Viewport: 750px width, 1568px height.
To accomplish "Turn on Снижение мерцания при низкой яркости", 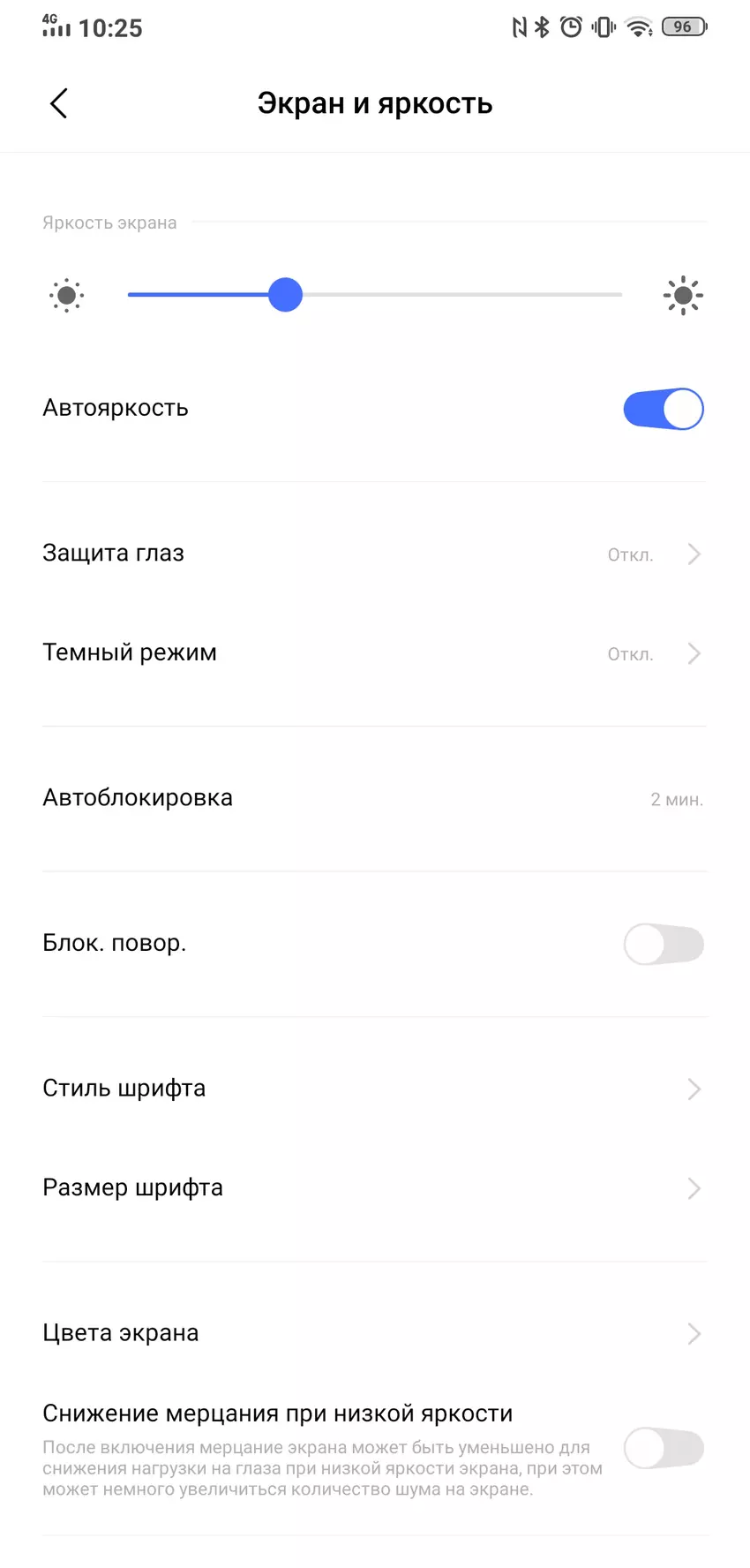I will click(x=663, y=1449).
